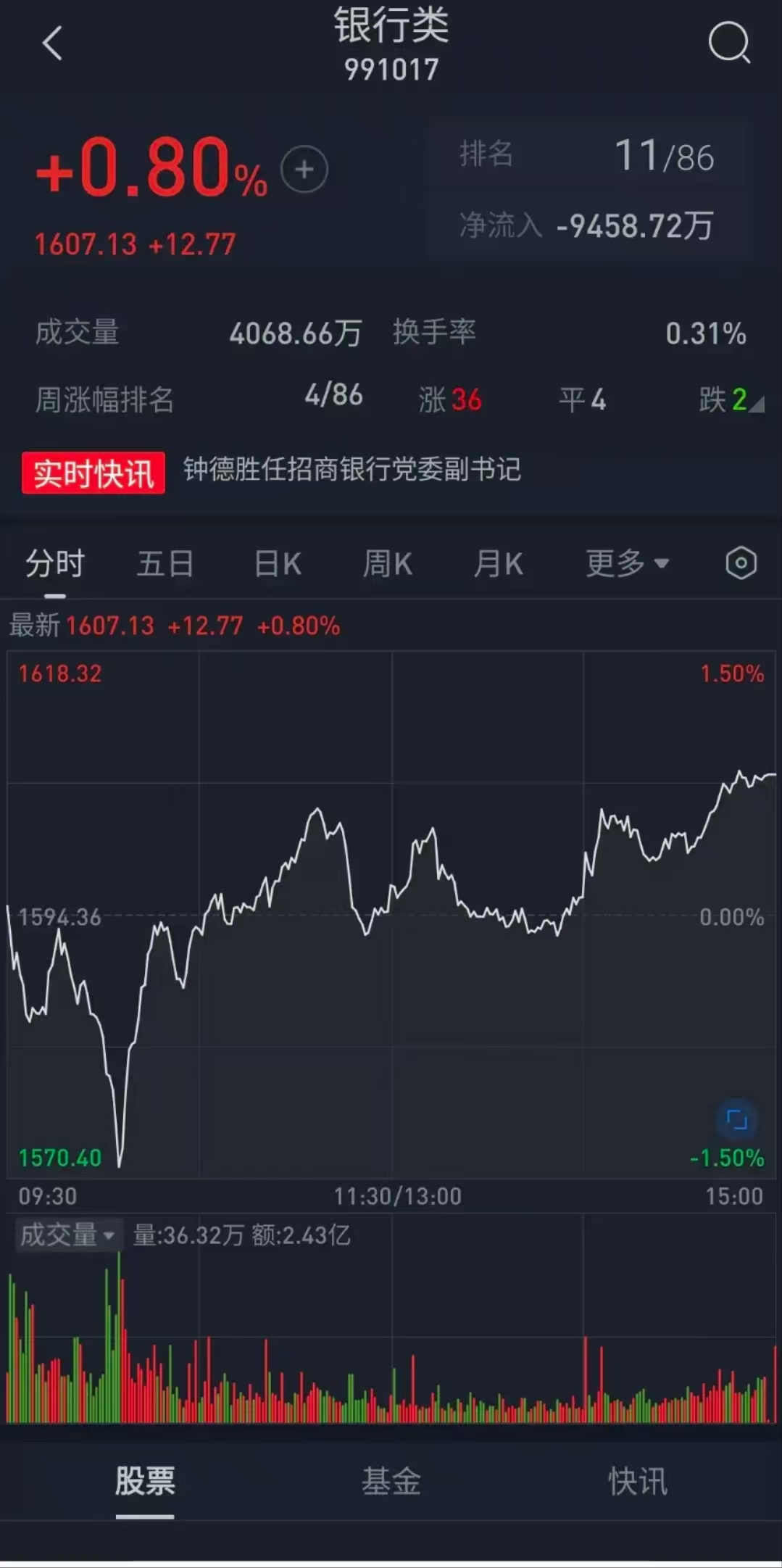The width and height of the screenshot is (782, 1568).
Task: Open the 基金 tab at bottom
Action: click(x=391, y=1482)
